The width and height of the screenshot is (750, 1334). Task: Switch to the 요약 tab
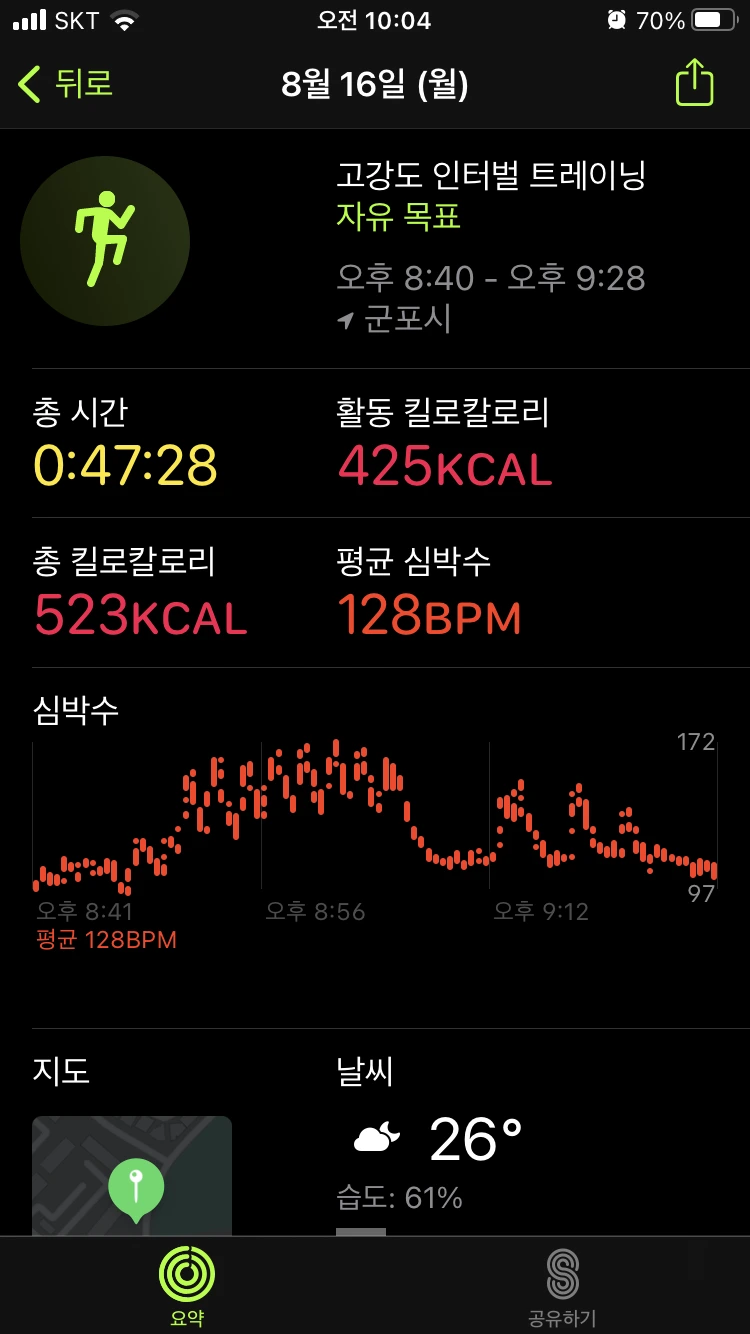(x=187, y=1286)
